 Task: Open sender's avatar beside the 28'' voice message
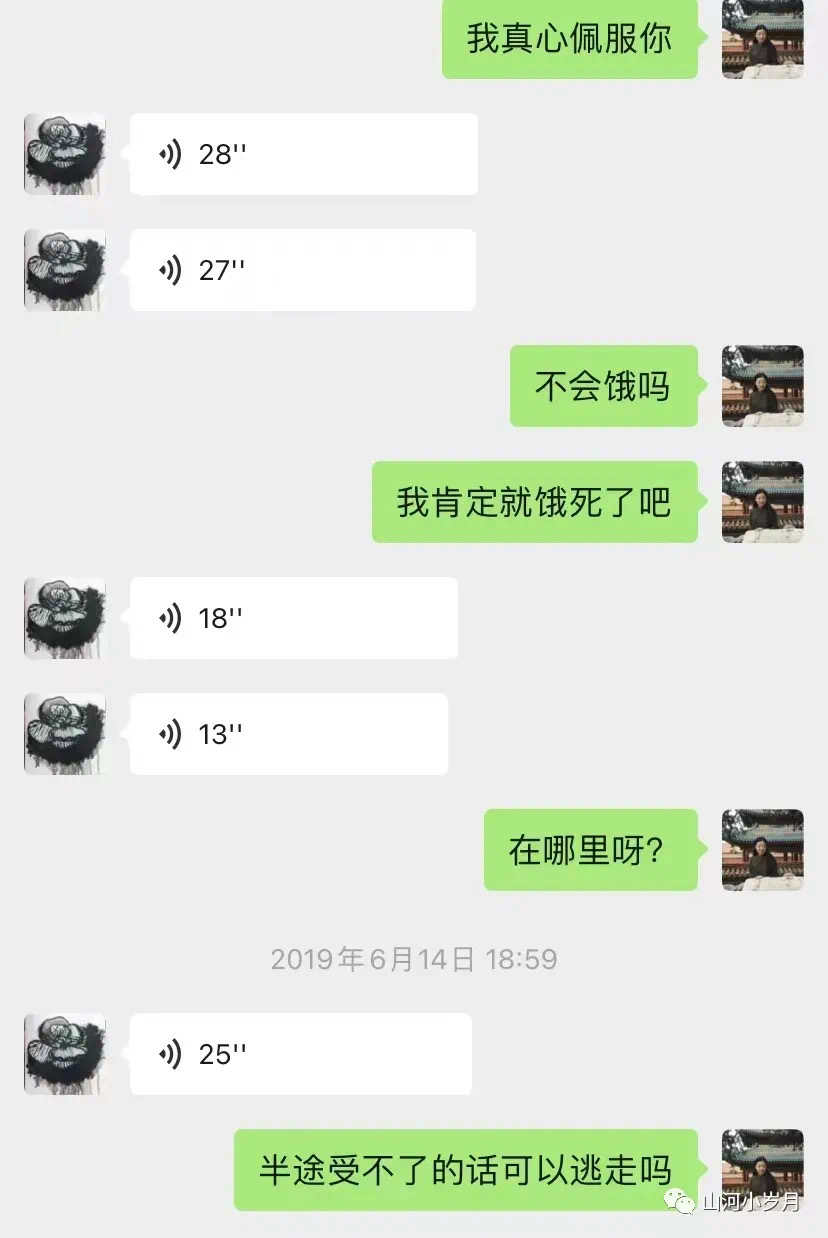tap(65, 154)
